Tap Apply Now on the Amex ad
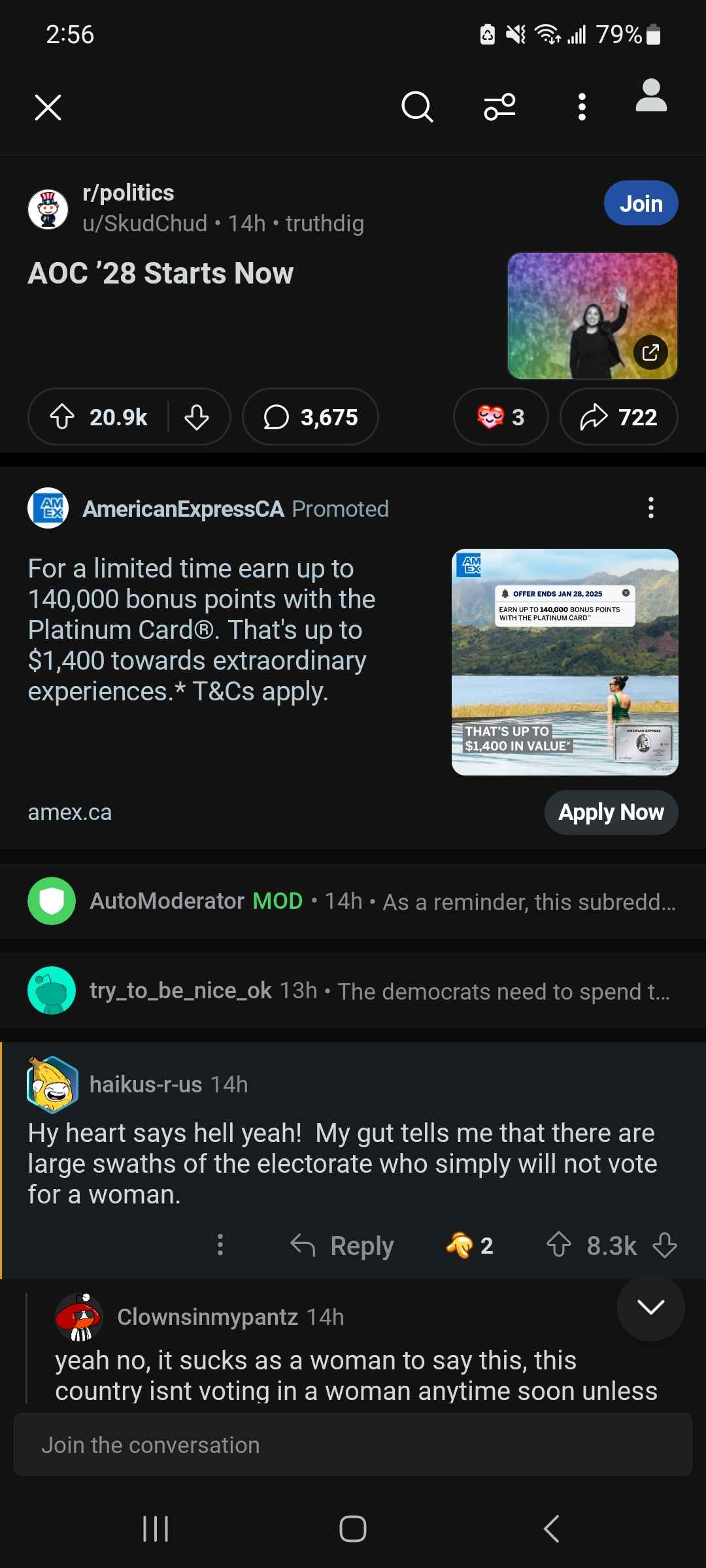 611,812
